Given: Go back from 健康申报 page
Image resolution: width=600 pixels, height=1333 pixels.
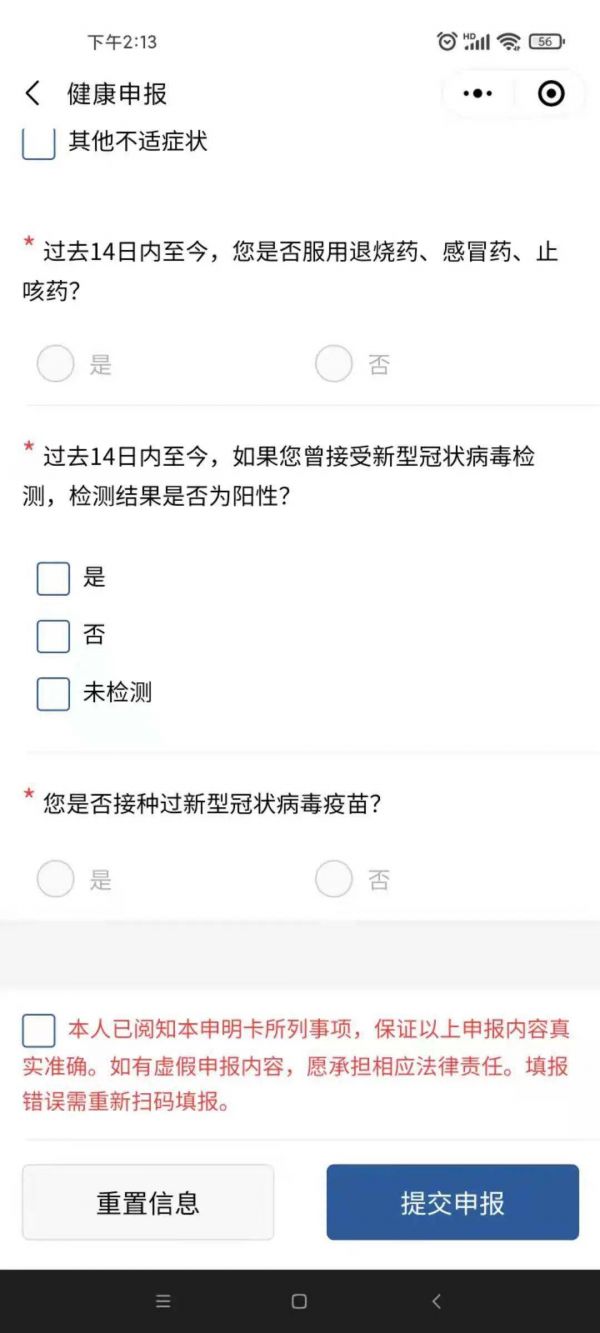Looking at the screenshot, I should coord(33,94).
